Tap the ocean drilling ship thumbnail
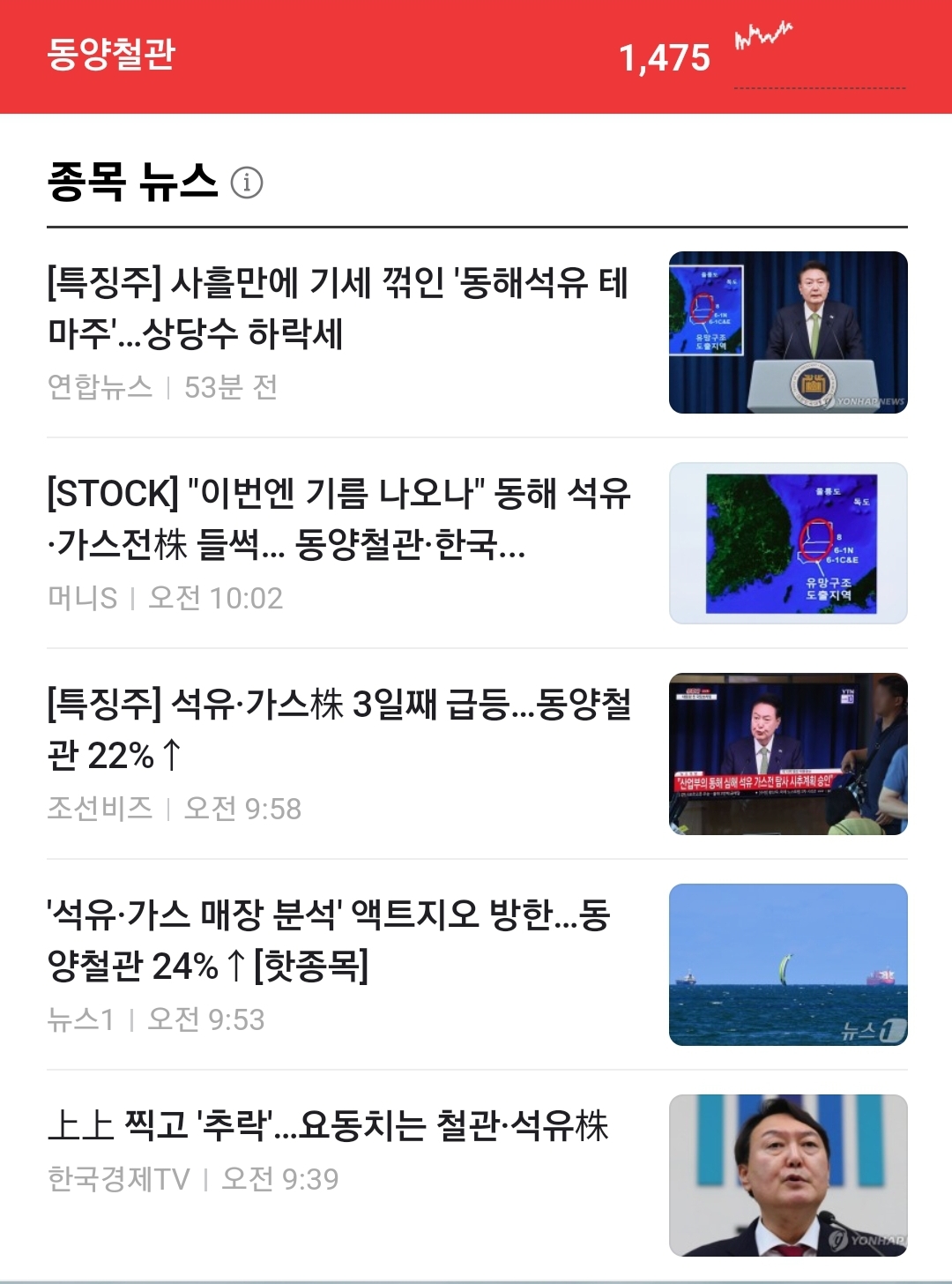This screenshot has width=952, height=1284. click(788, 963)
